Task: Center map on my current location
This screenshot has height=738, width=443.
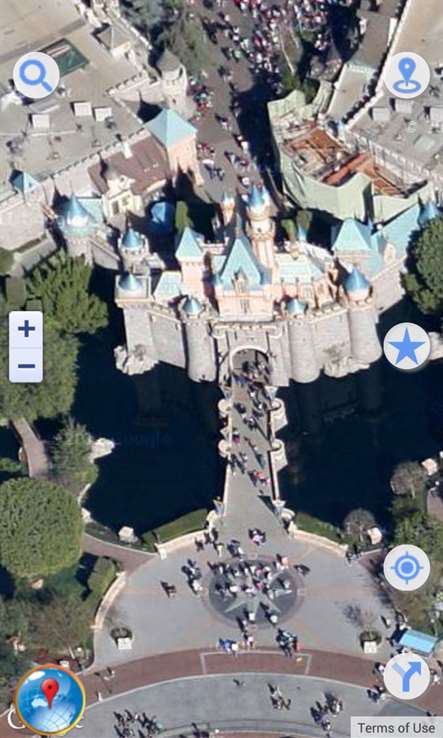Action: click(407, 568)
